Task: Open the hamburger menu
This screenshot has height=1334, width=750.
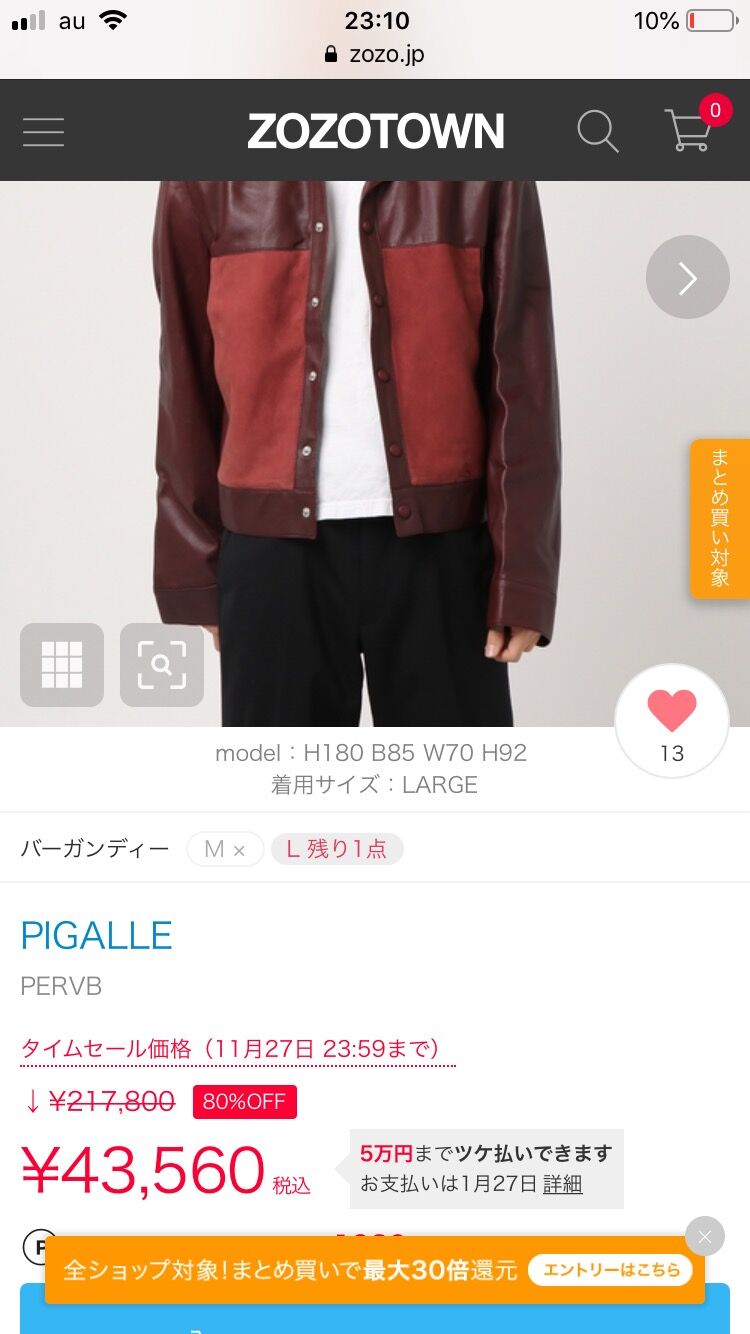Action: pos(43,132)
